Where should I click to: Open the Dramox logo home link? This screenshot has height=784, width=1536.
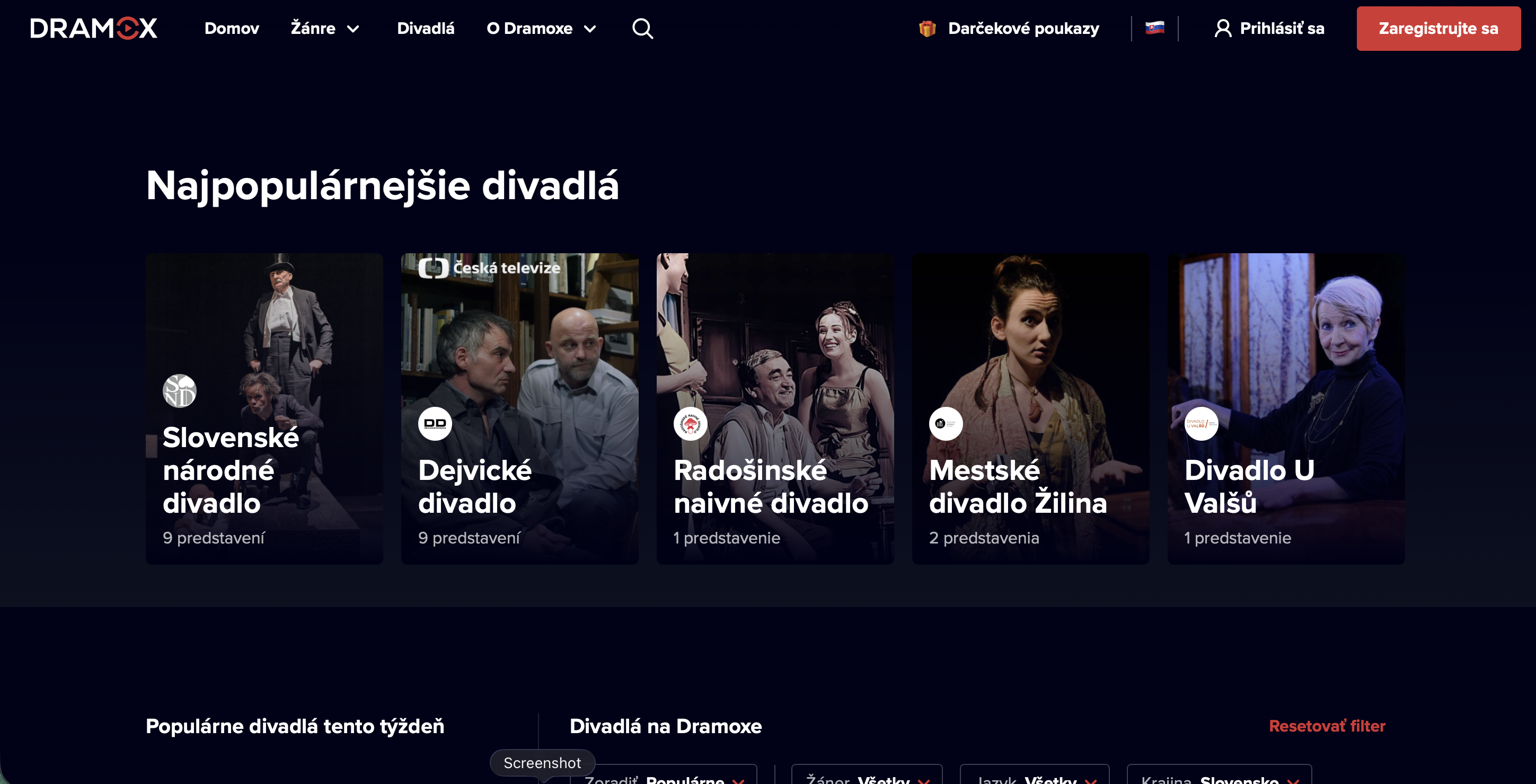coord(94,28)
